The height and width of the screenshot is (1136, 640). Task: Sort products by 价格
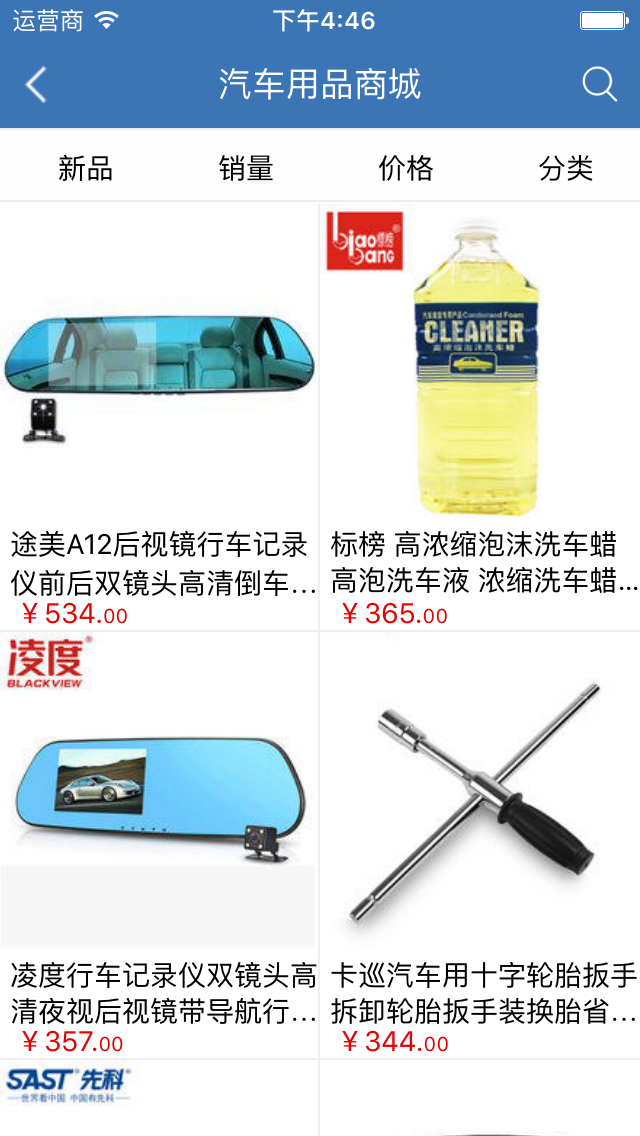click(406, 168)
